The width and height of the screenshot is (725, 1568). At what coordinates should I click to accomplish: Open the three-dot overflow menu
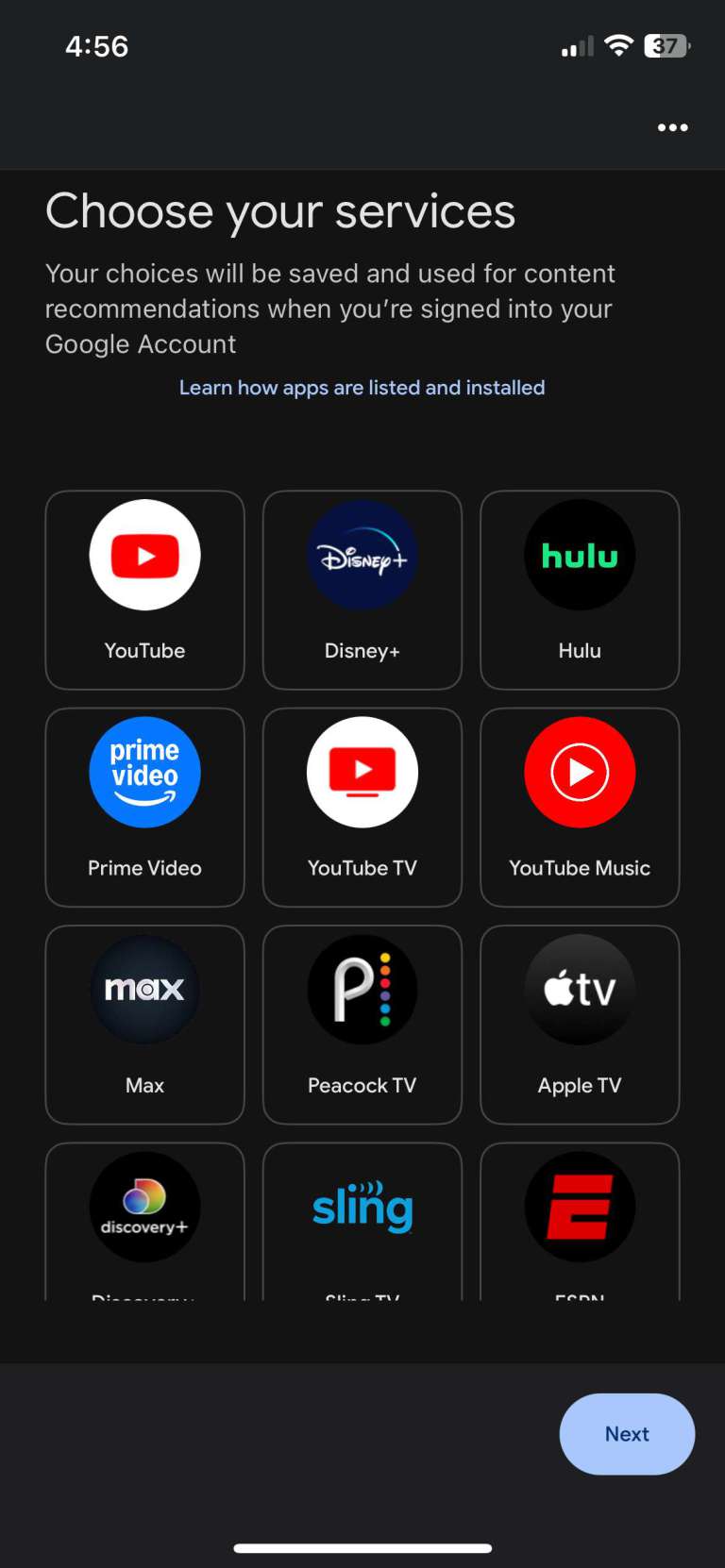(672, 127)
